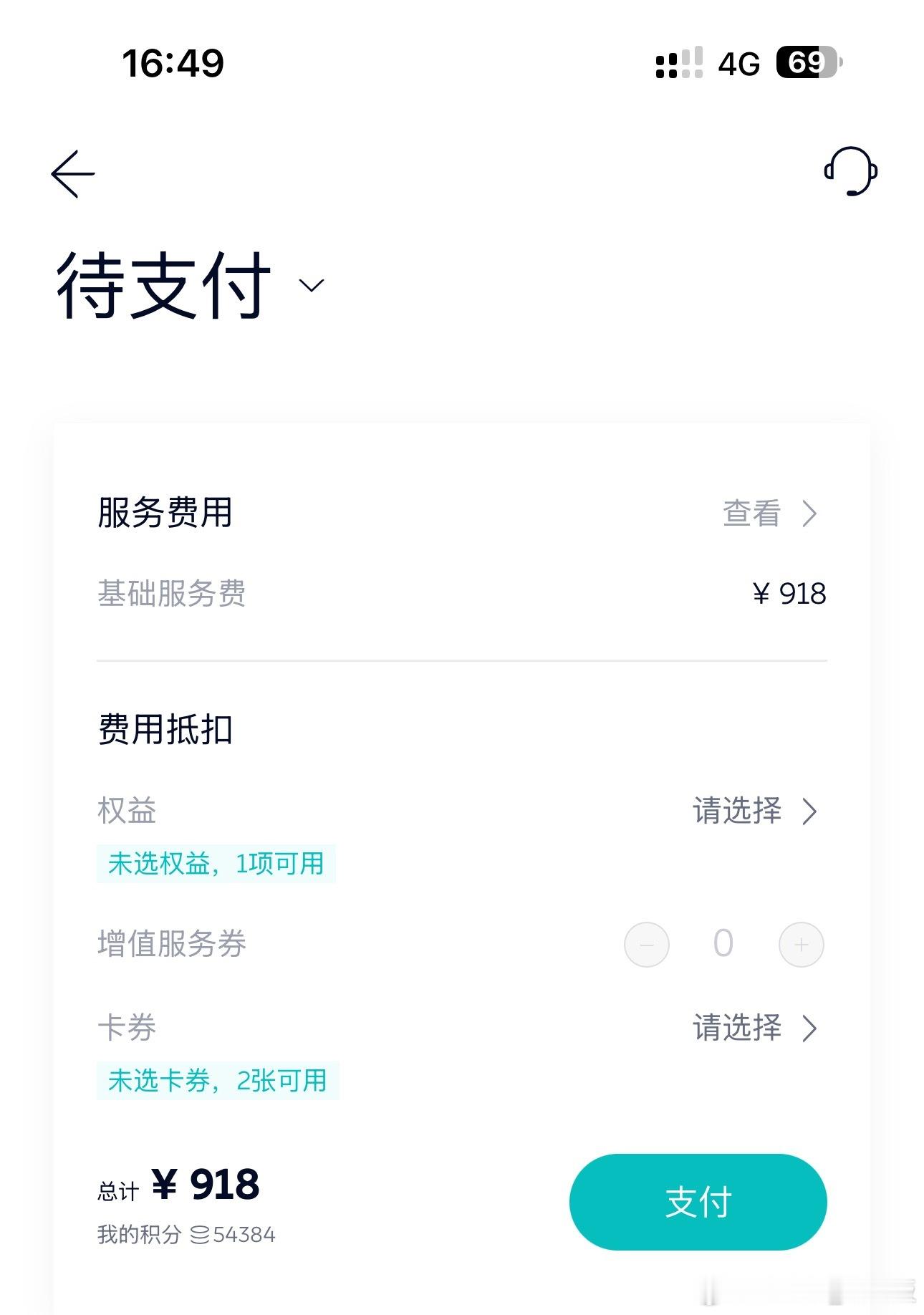Tap the back arrow to exit payment page

(71, 173)
